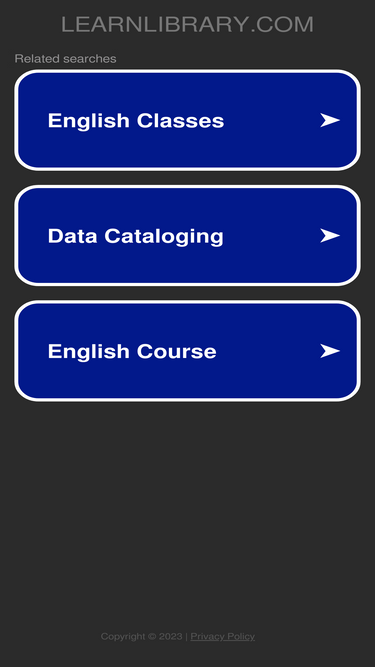Open the Privacy Policy link
Viewport: 375px width, 667px height.
[222, 636]
